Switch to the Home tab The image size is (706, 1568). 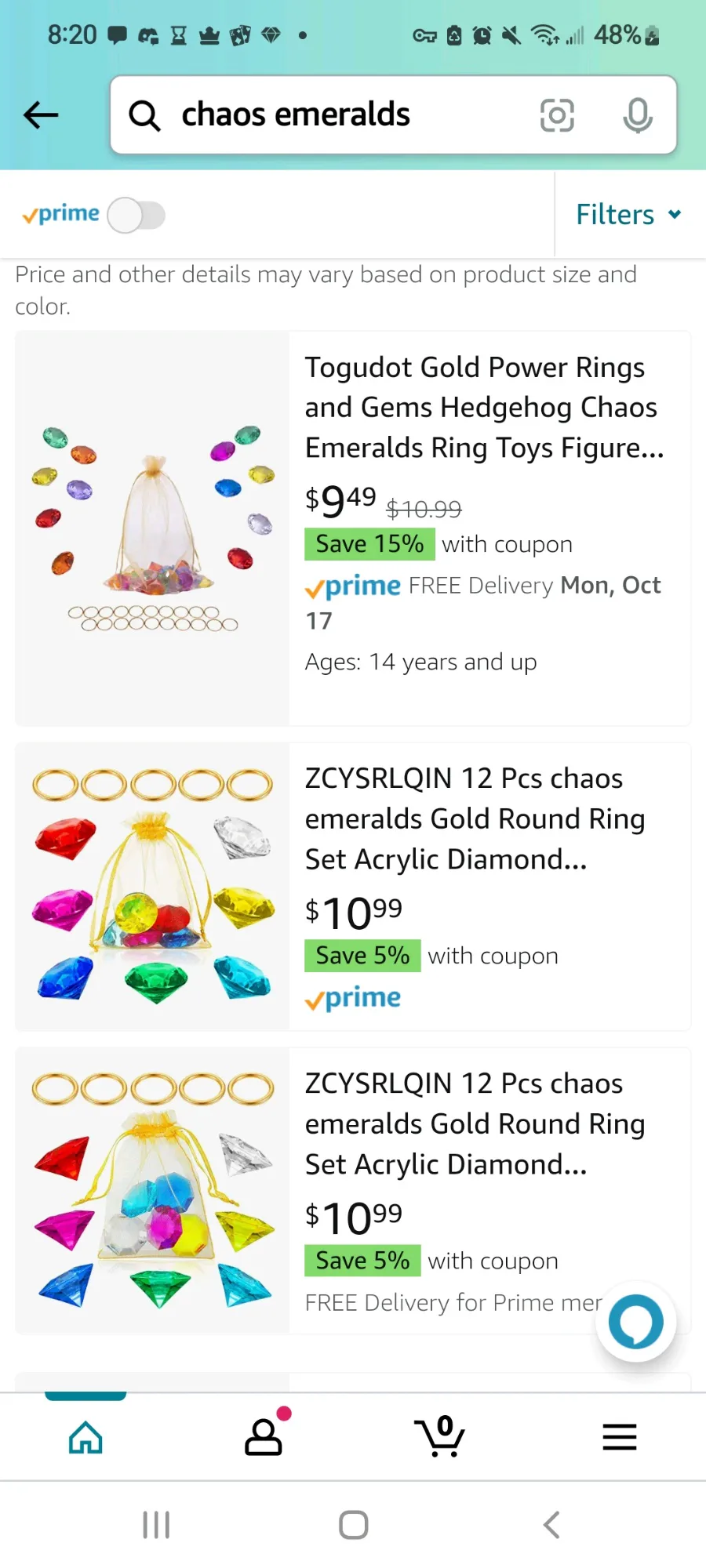[x=86, y=1437]
